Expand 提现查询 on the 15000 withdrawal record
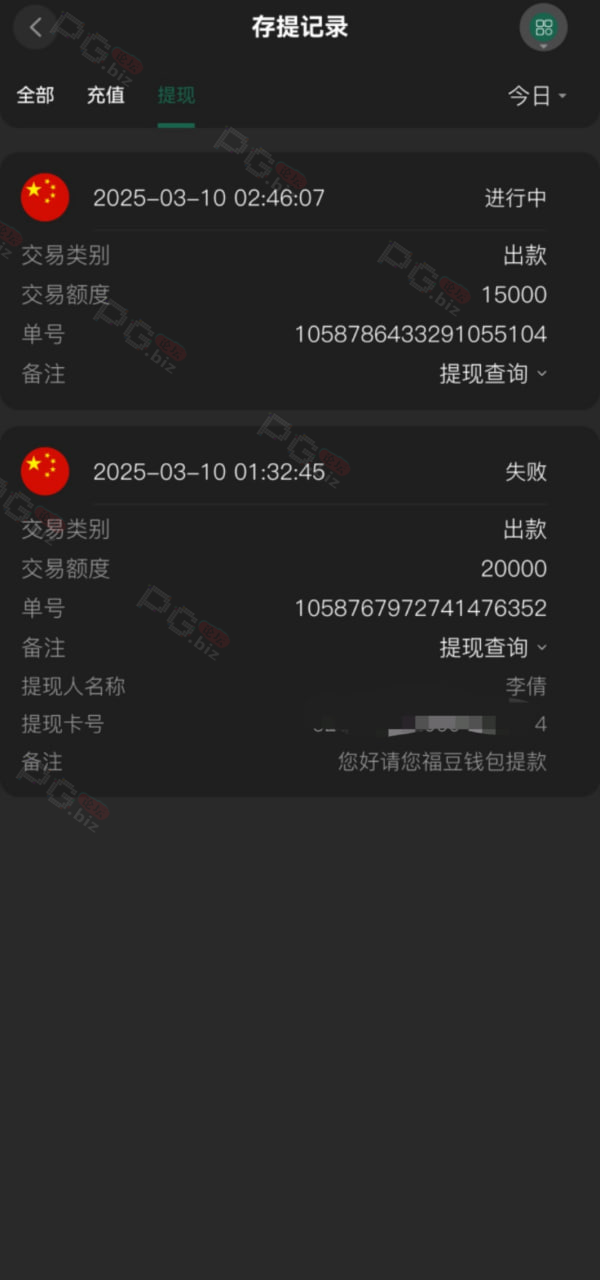600x1280 pixels. pyautogui.click(x=494, y=374)
